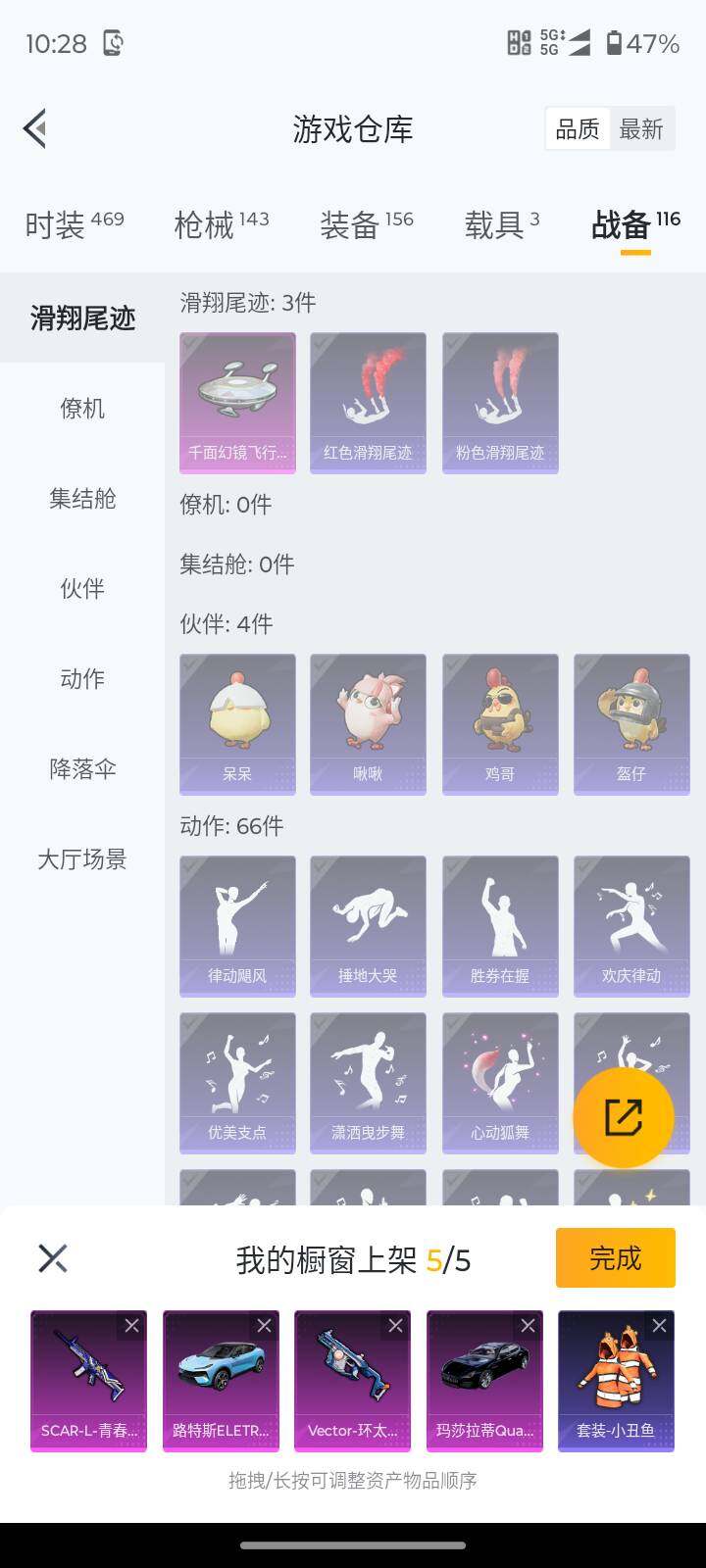Choose the 律动飓风 emote icon
706x1568 pixels.
pos(236,924)
